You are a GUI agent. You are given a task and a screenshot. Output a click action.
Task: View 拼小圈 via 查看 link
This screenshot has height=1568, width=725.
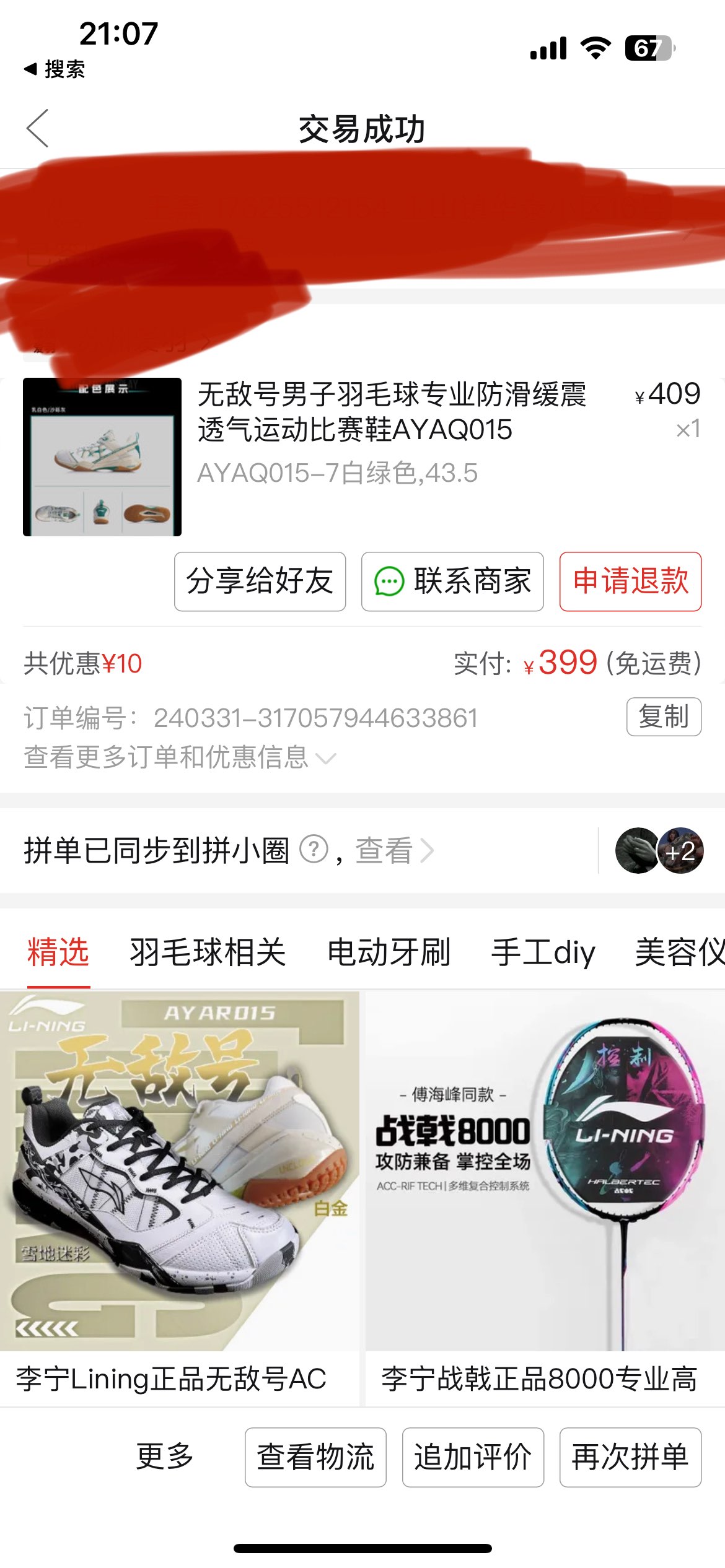tap(393, 850)
